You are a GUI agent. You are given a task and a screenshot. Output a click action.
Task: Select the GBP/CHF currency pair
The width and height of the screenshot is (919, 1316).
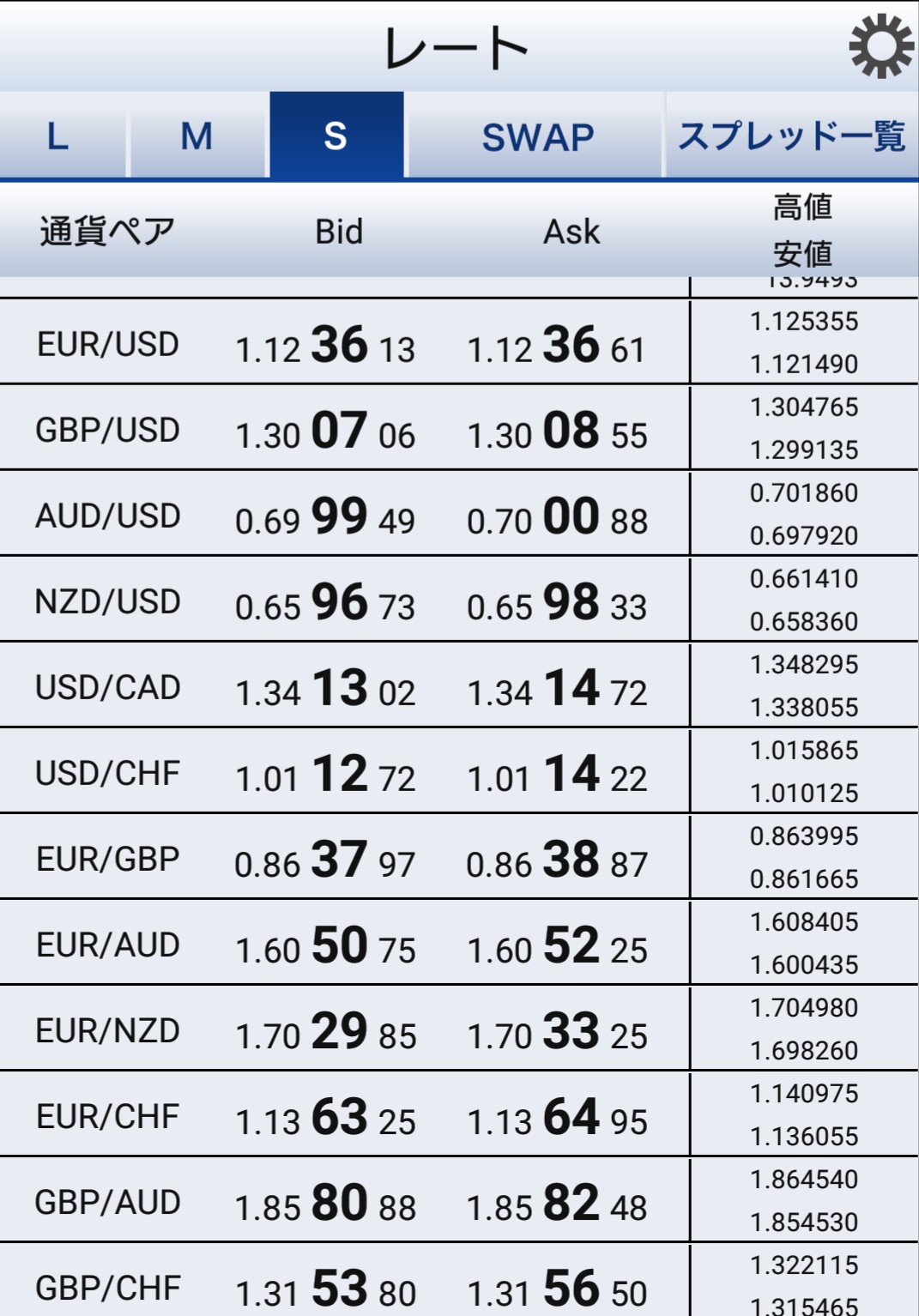[x=108, y=1286]
